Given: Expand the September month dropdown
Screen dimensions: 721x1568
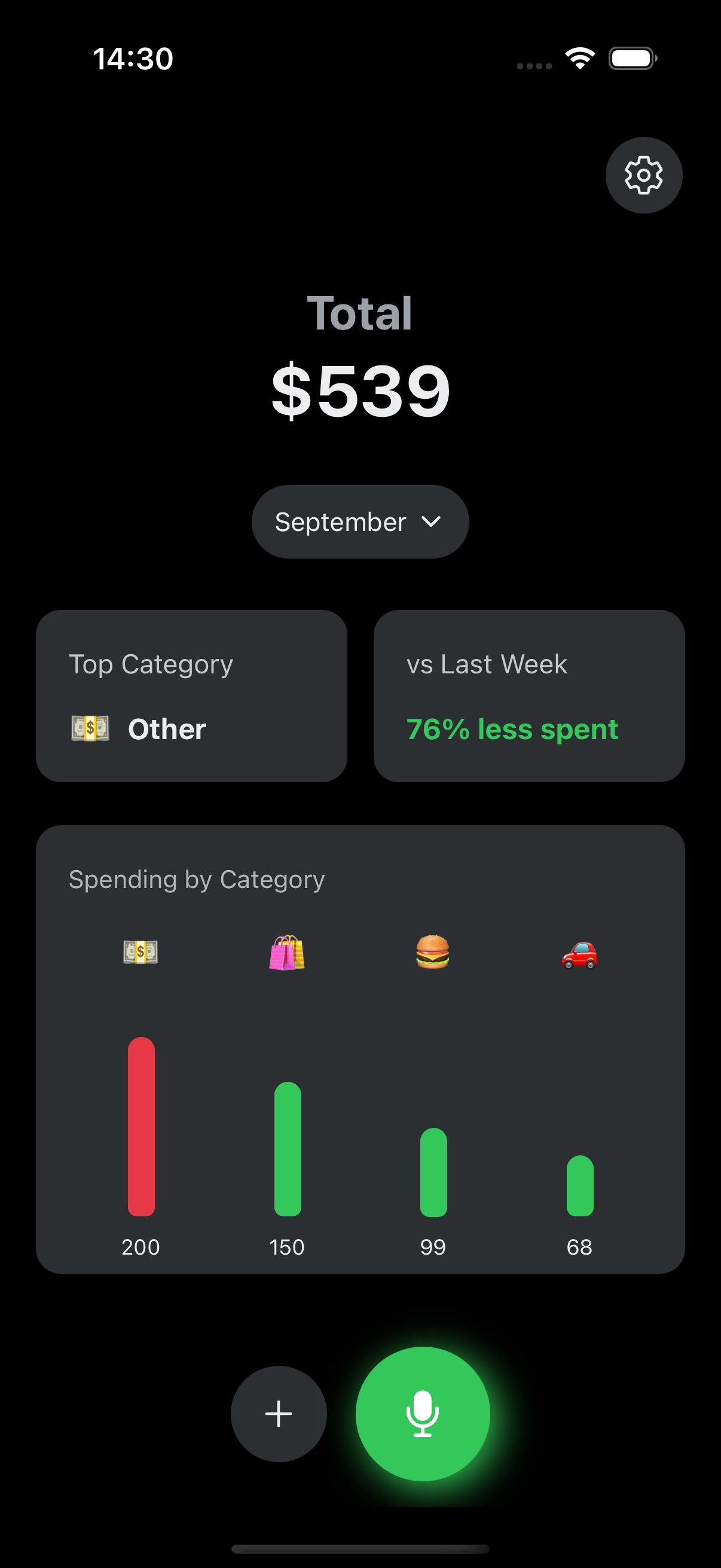Looking at the screenshot, I should pyautogui.click(x=360, y=521).
